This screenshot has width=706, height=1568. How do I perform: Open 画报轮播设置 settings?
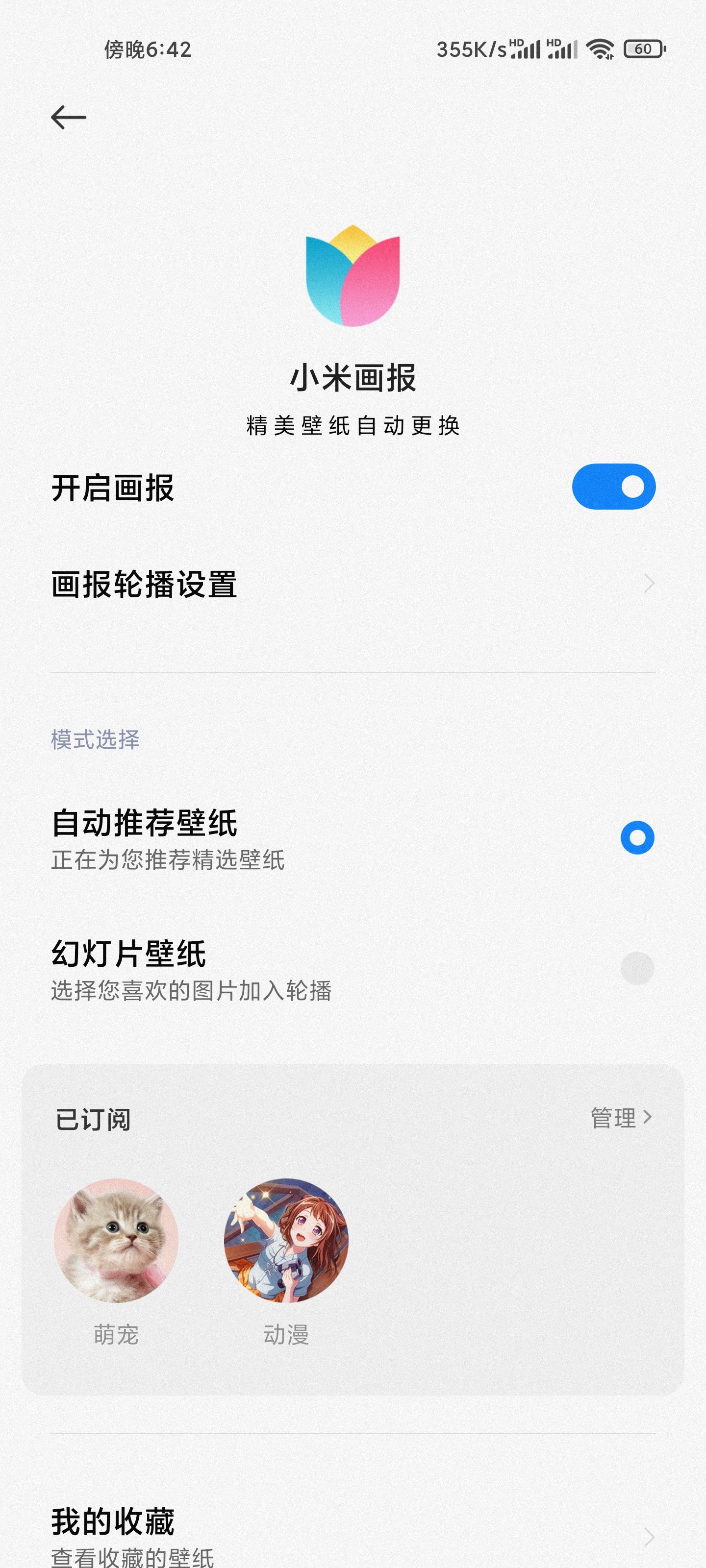click(353, 584)
